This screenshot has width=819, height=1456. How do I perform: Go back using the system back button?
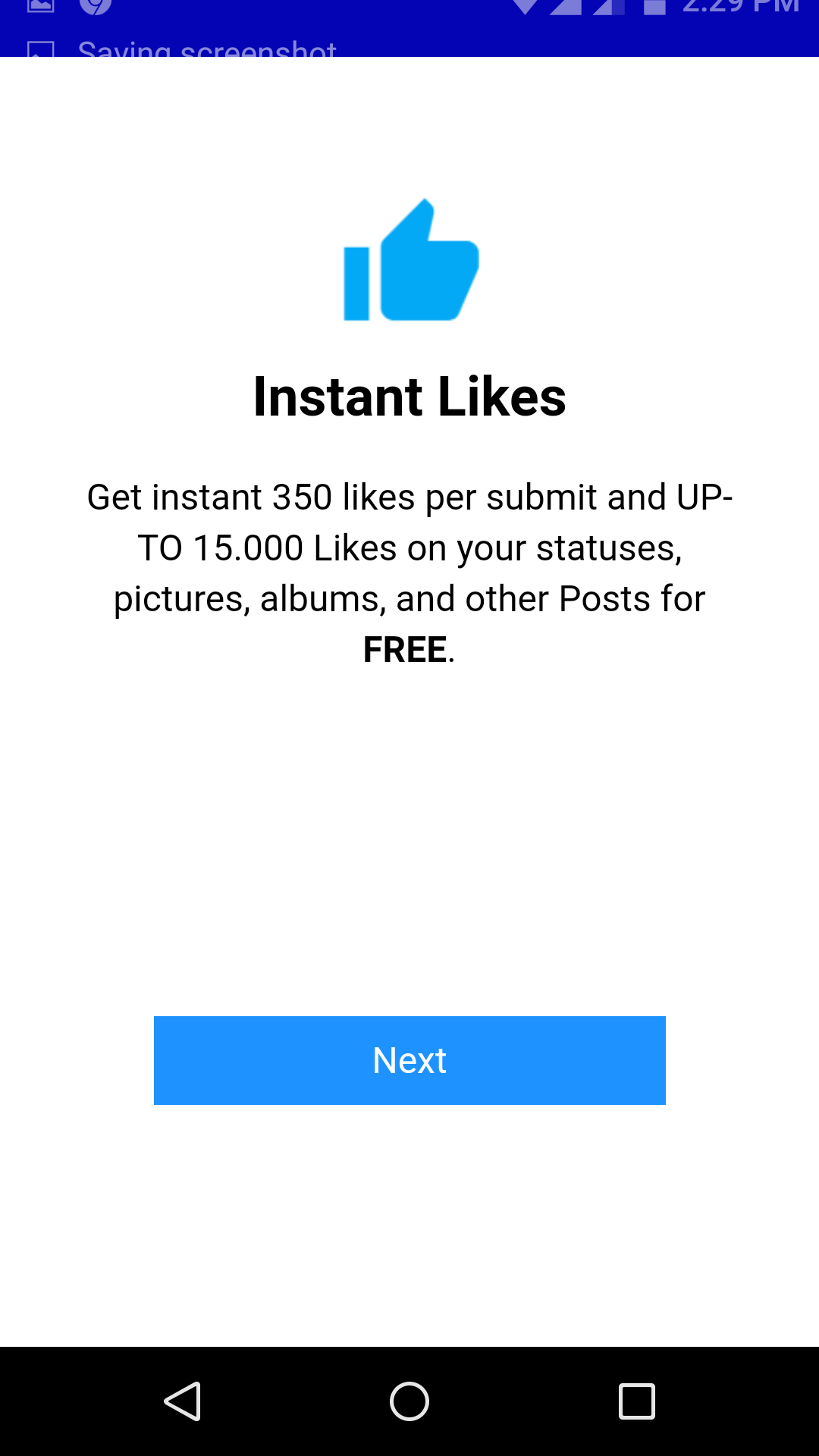[x=182, y=1401]
